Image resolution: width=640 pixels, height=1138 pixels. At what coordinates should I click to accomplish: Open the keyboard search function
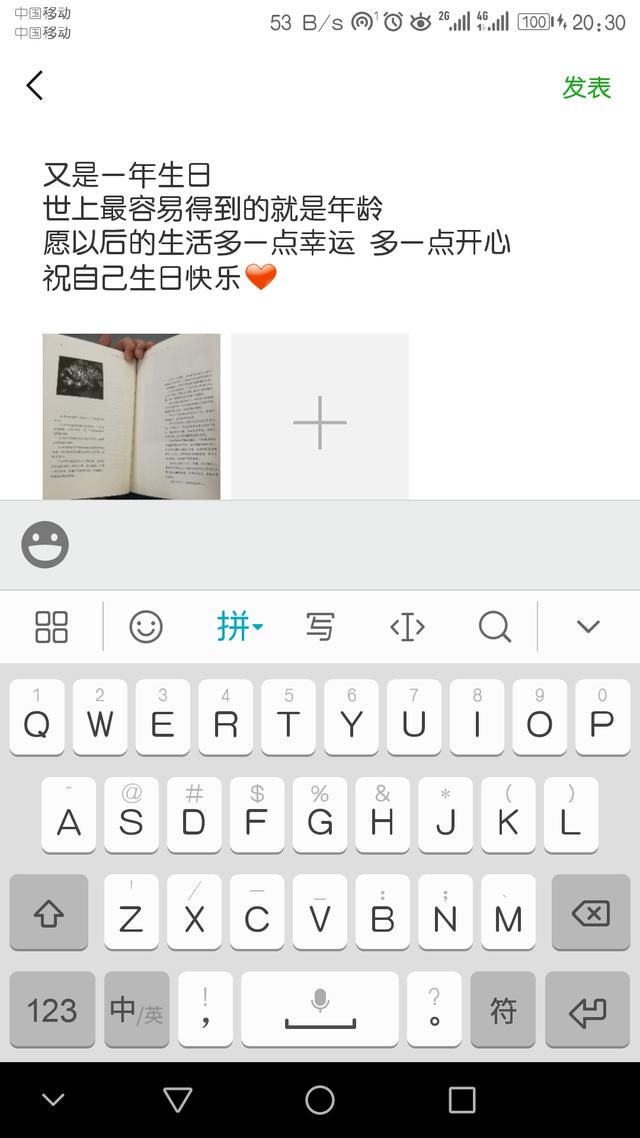pyautogui.click(x=494, y=627)
